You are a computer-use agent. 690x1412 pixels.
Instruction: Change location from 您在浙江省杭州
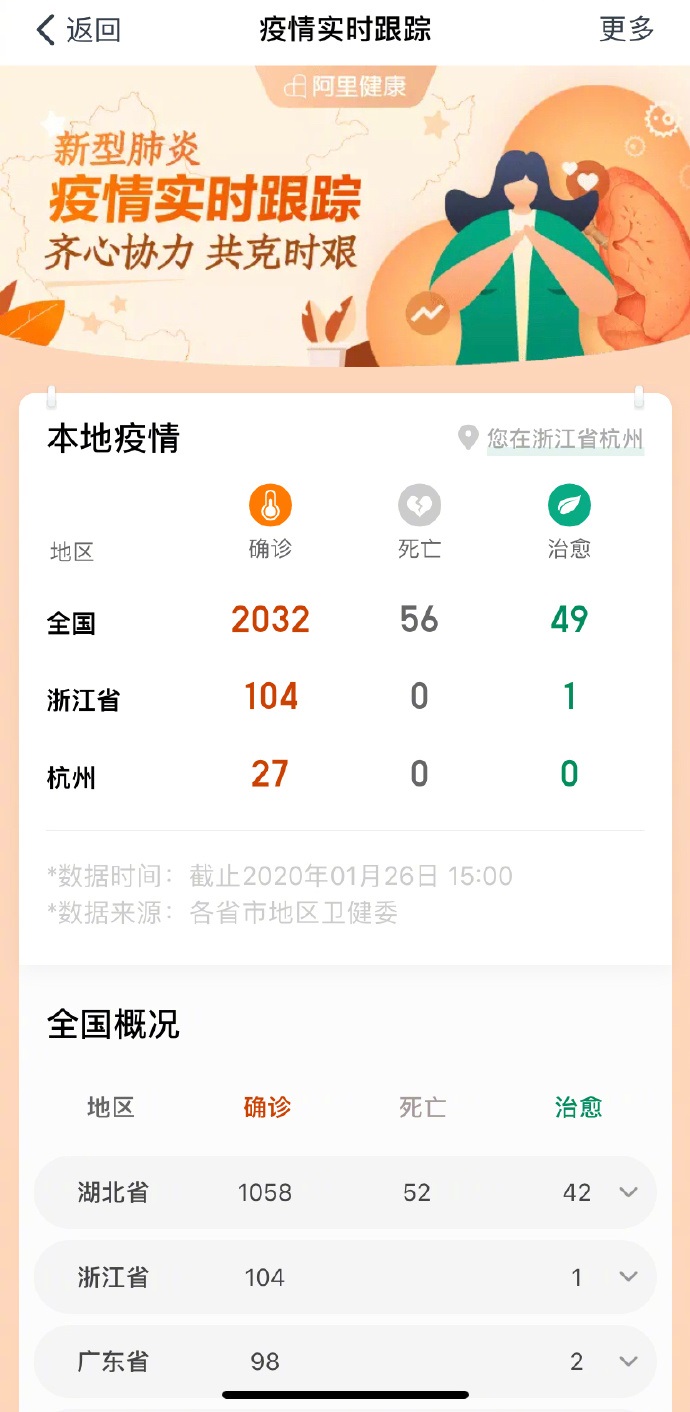pyautogui.click(x=554, y=438)
